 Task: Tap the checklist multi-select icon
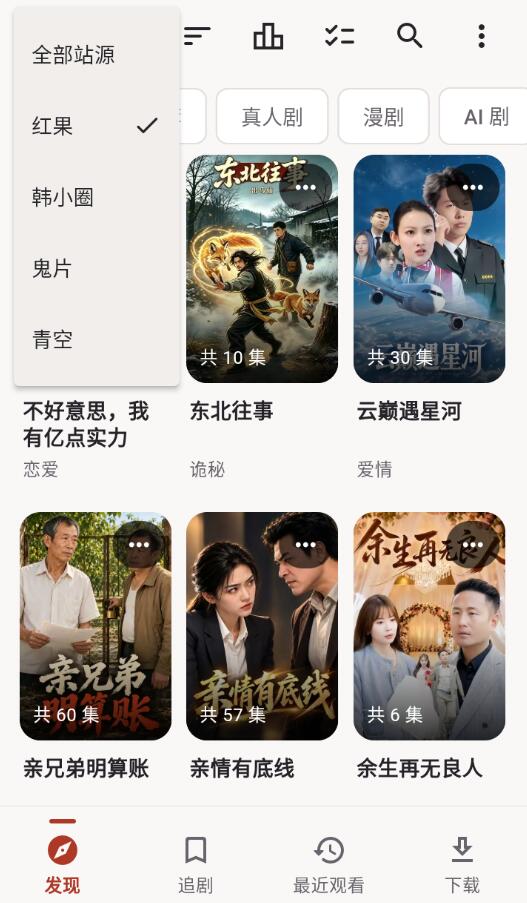(339, 36)
